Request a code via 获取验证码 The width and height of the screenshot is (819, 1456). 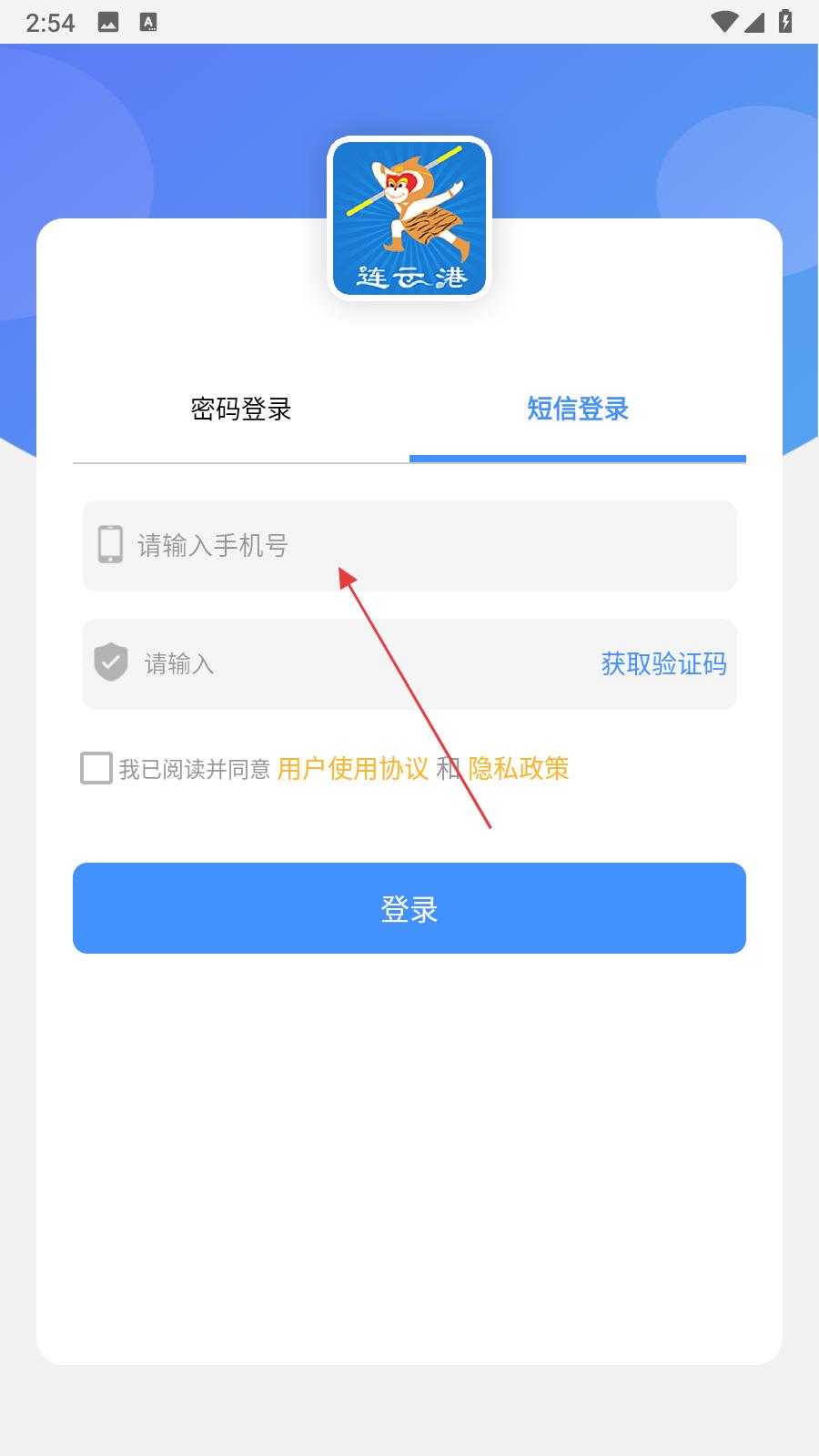coord(663,664)
